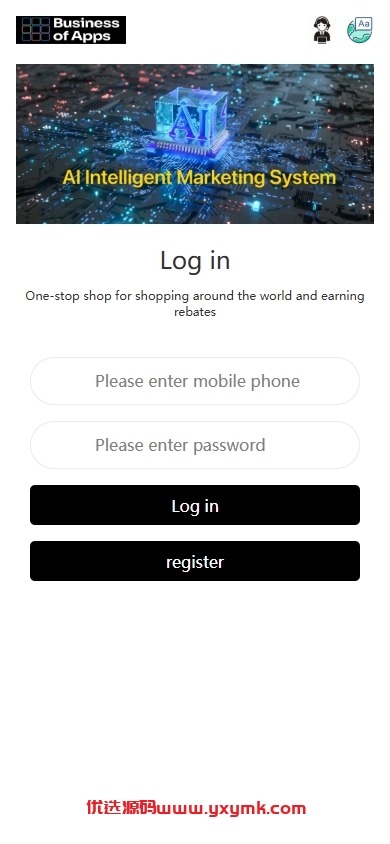
Task: Select the password entry field
Action: click(x=195, y=445)
